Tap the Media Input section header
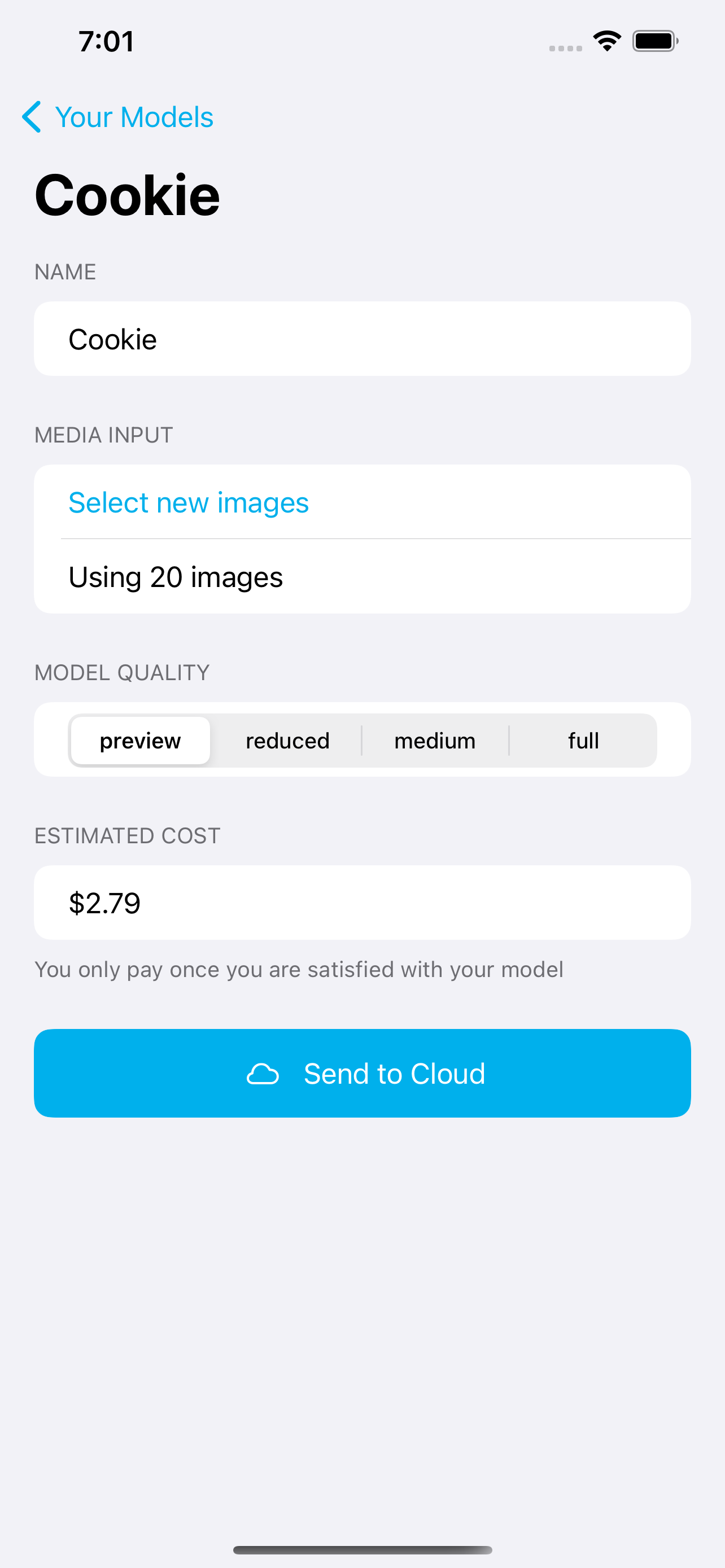The height and width of the screenshot is (1568, 725). click(x=103, y=435)
